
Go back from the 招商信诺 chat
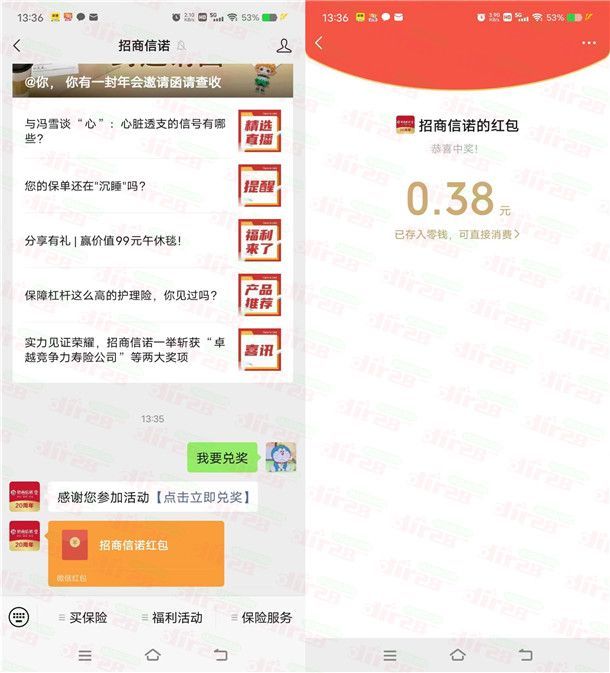[17, 46]
